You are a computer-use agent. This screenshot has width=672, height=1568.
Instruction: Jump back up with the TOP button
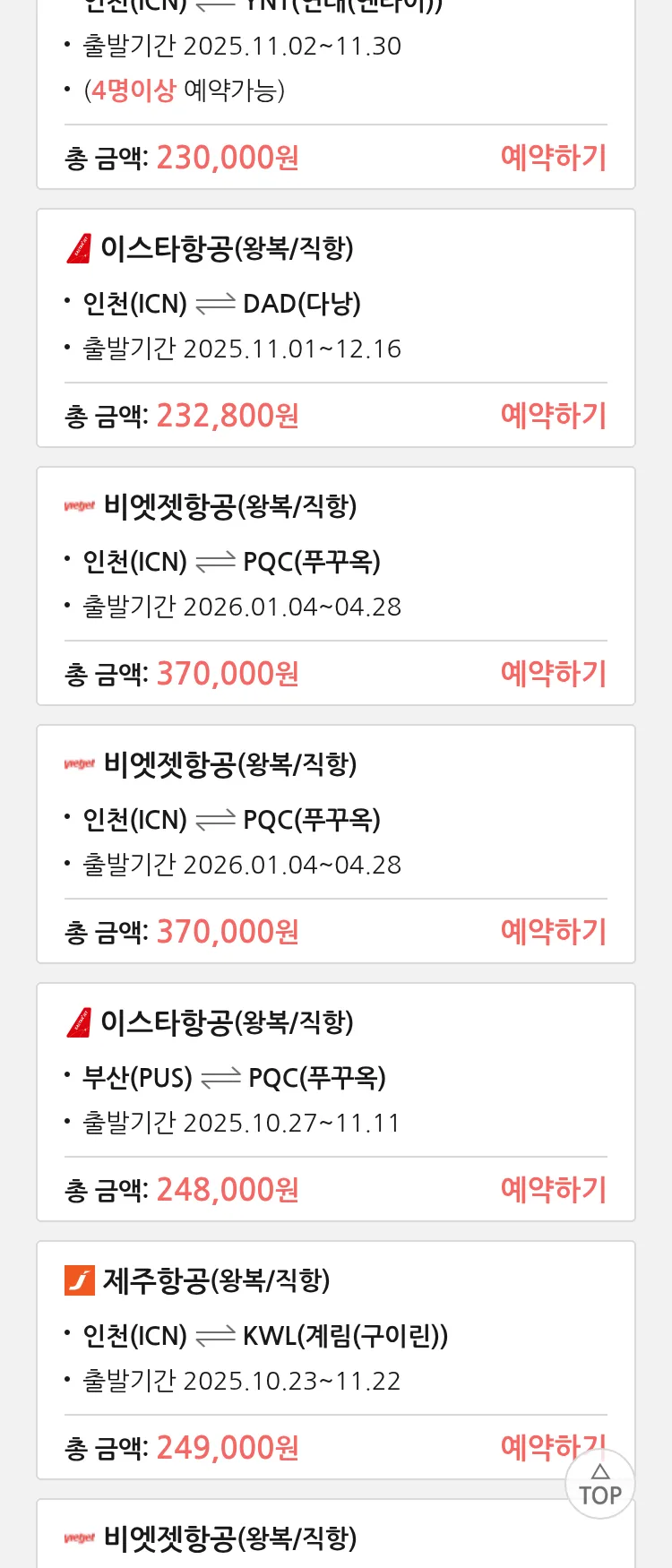pos(600,1486)
